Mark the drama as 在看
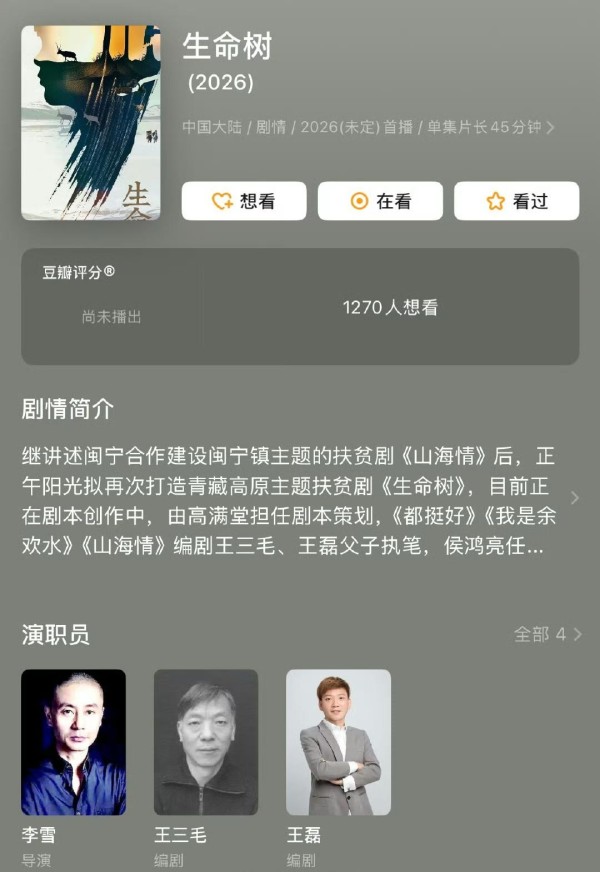600x872 pixels. pyautogui.click(x=381, y=201)
